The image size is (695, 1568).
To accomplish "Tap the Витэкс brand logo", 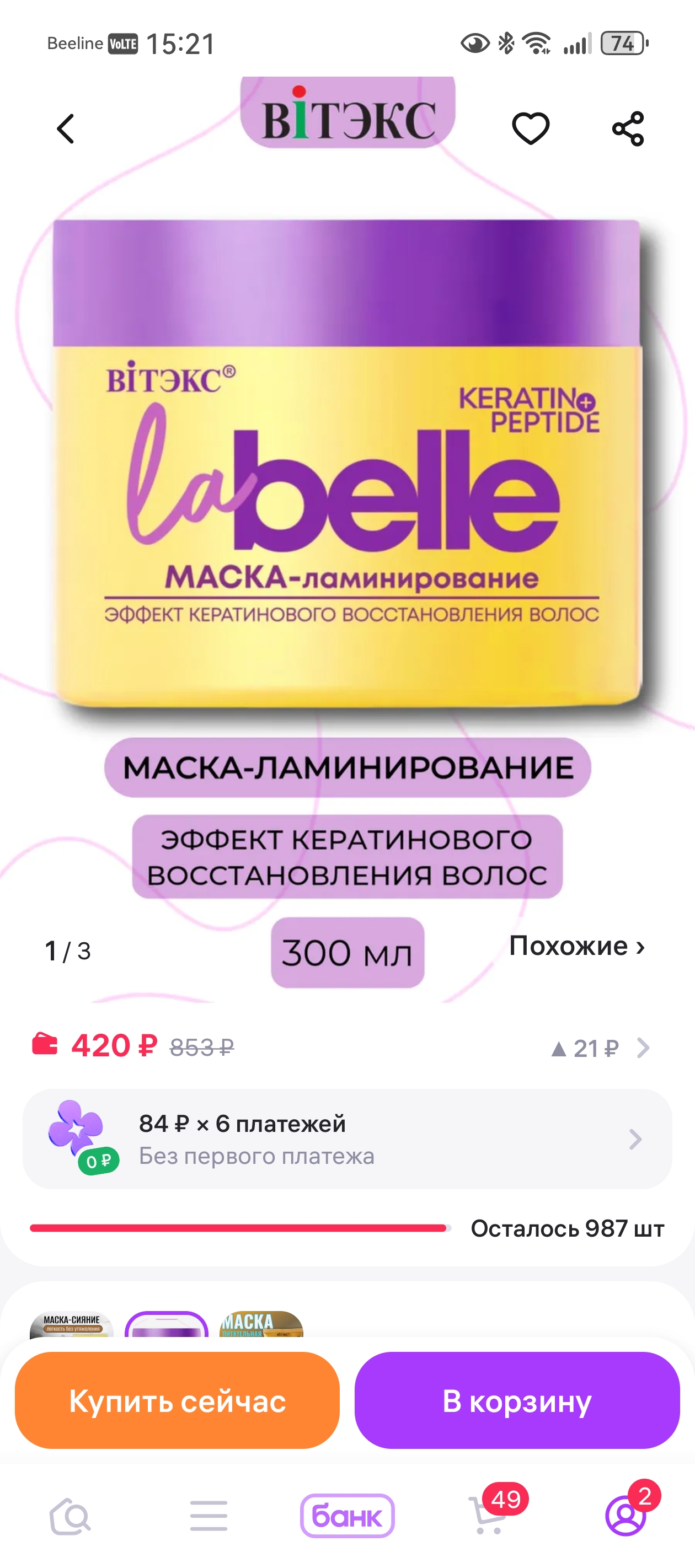I will 347,116.
